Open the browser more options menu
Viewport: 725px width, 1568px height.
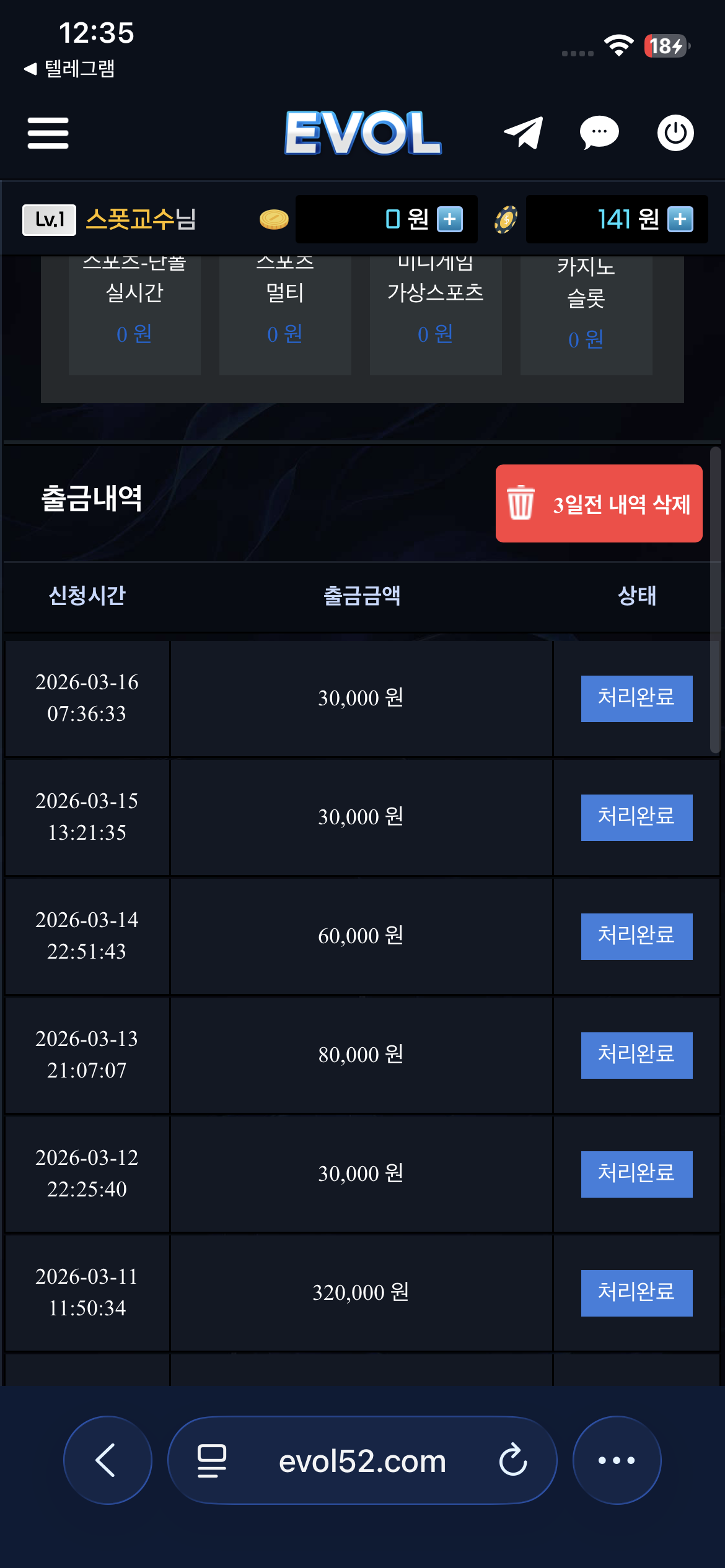617,1460
